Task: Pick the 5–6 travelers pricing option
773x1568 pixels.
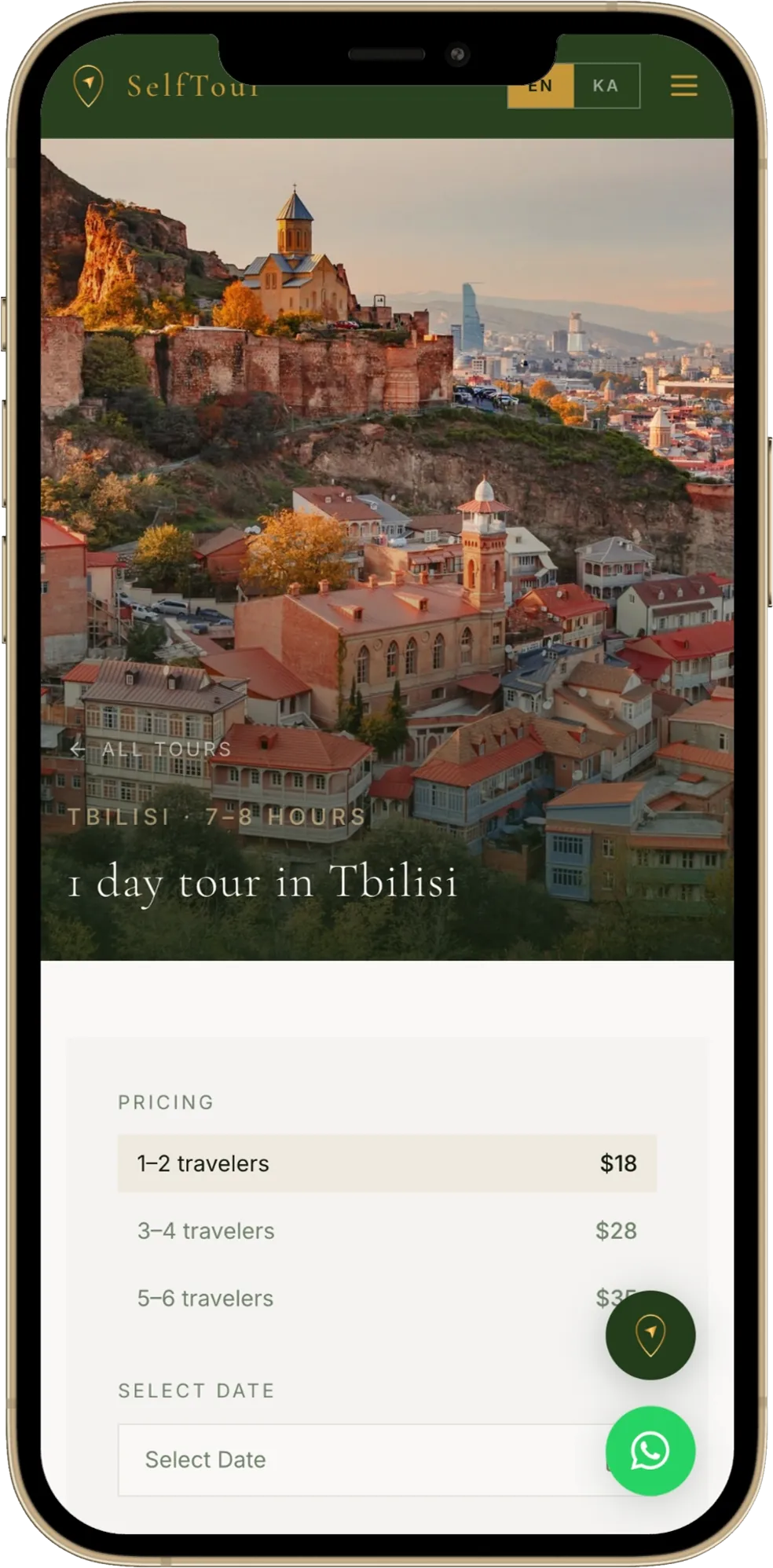Action: 386,1299
